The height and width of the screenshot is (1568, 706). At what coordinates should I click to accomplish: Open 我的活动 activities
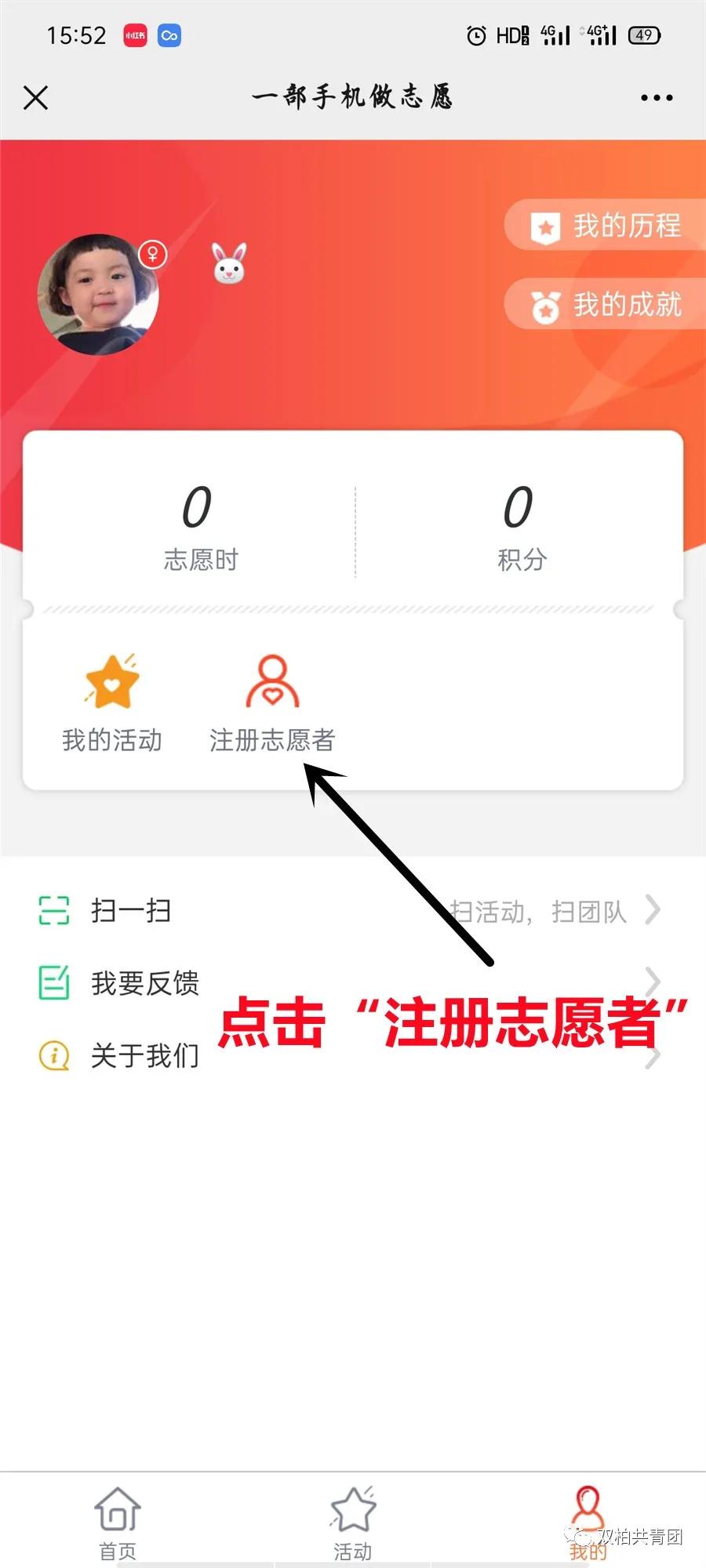pyautogui.click(x=112, y=703)
